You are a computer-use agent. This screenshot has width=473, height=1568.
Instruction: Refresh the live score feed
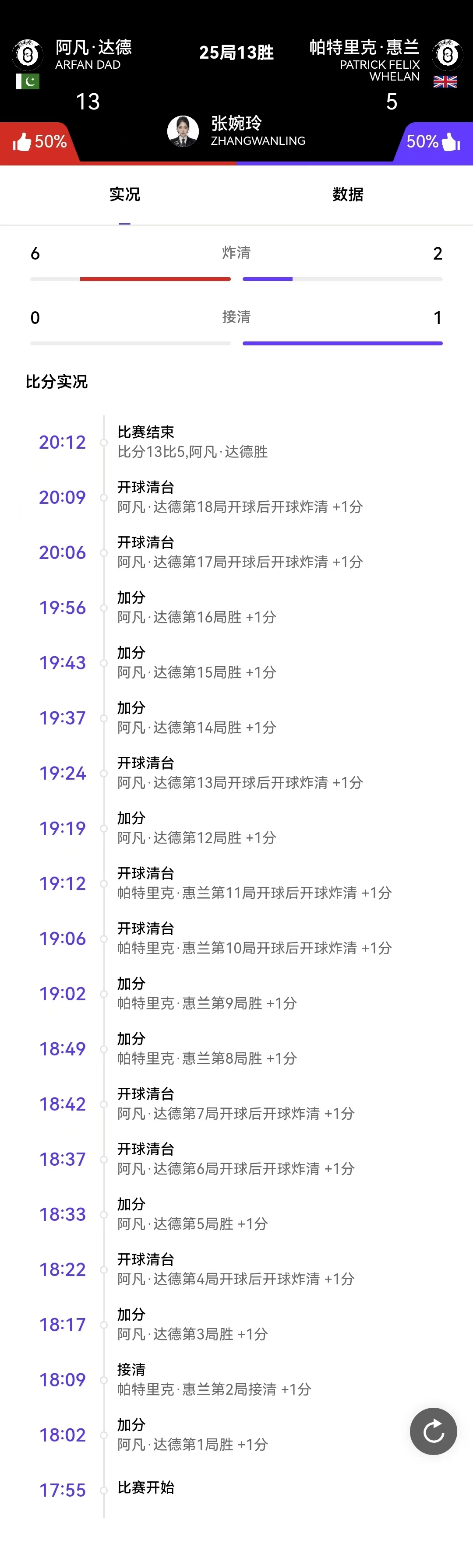(433, 1431)
